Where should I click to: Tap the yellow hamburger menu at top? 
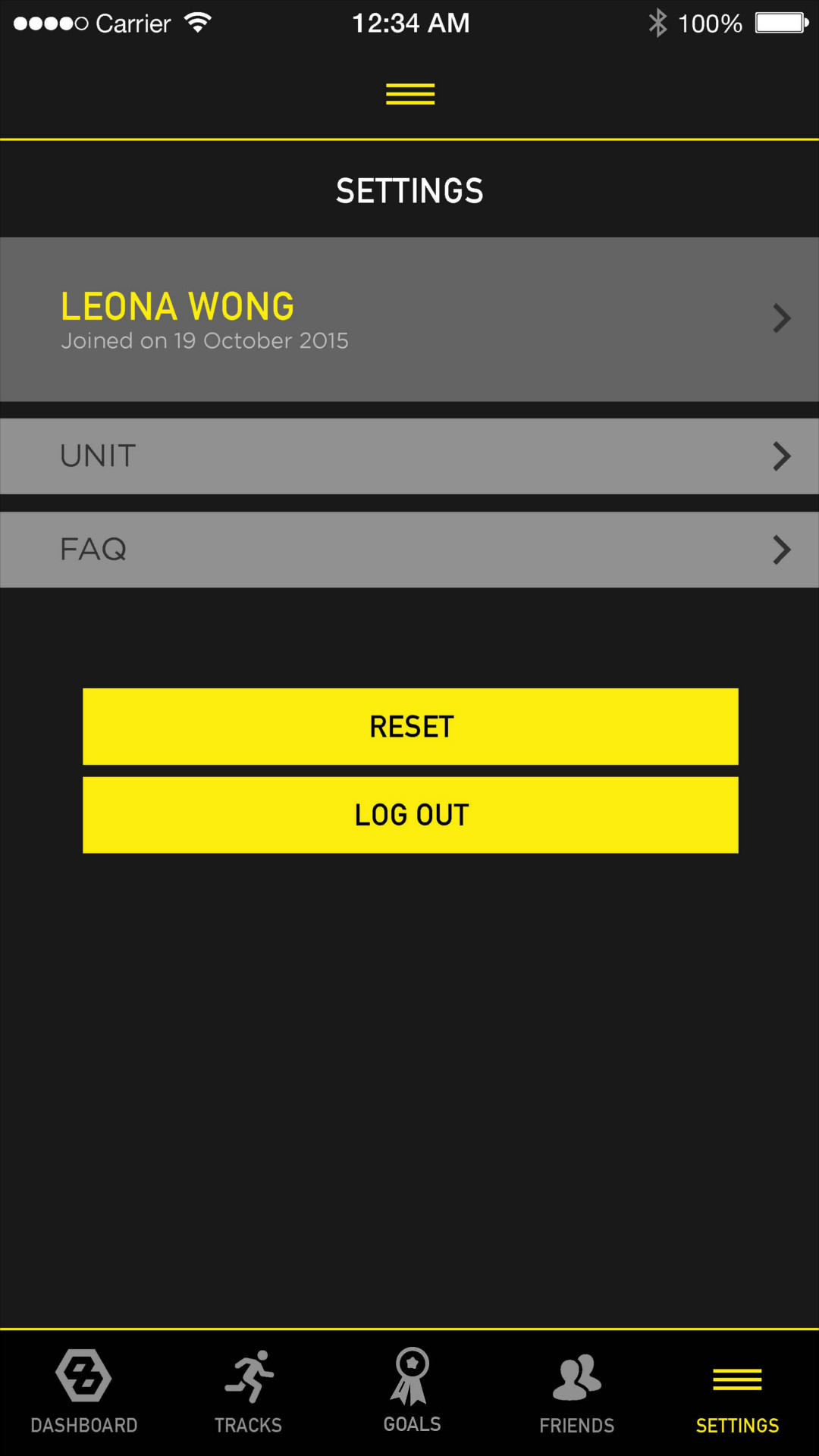(x=410, y=94)
